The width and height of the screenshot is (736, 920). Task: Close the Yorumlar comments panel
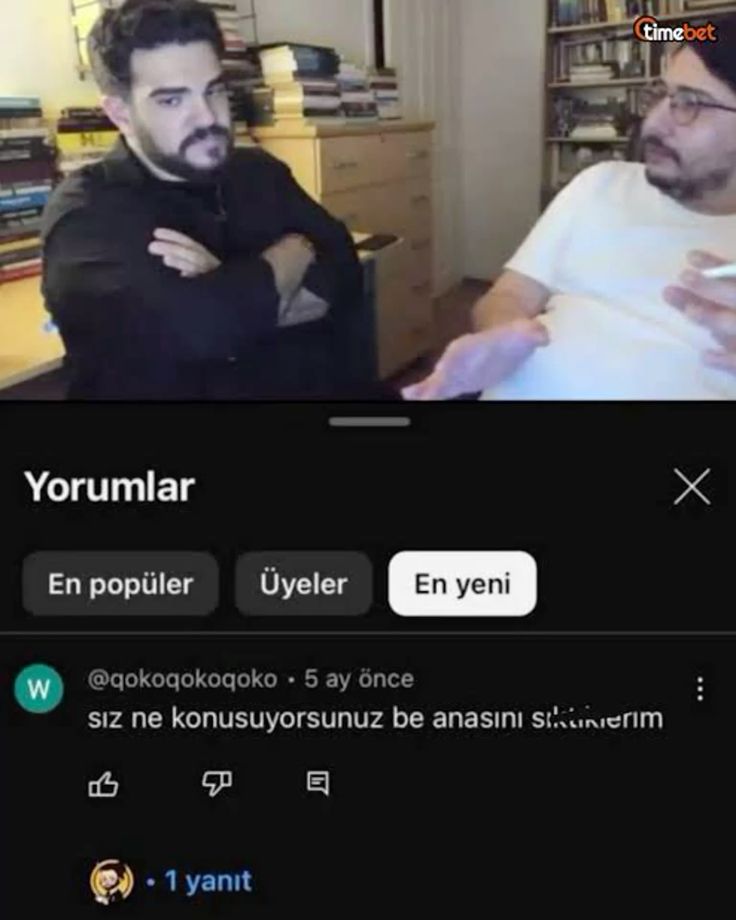pos(691,487)
